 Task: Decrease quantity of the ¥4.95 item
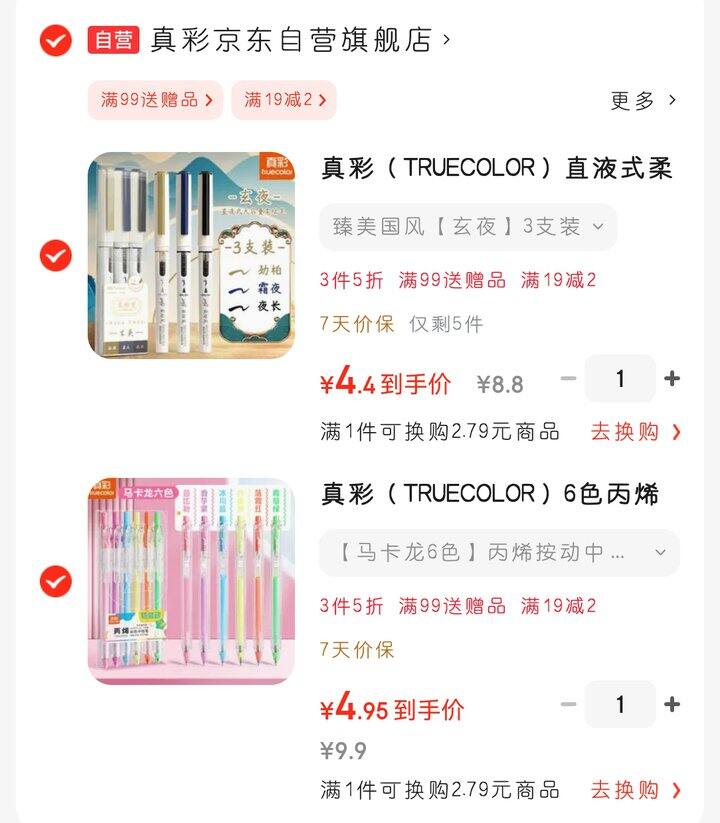click(568, 704)
